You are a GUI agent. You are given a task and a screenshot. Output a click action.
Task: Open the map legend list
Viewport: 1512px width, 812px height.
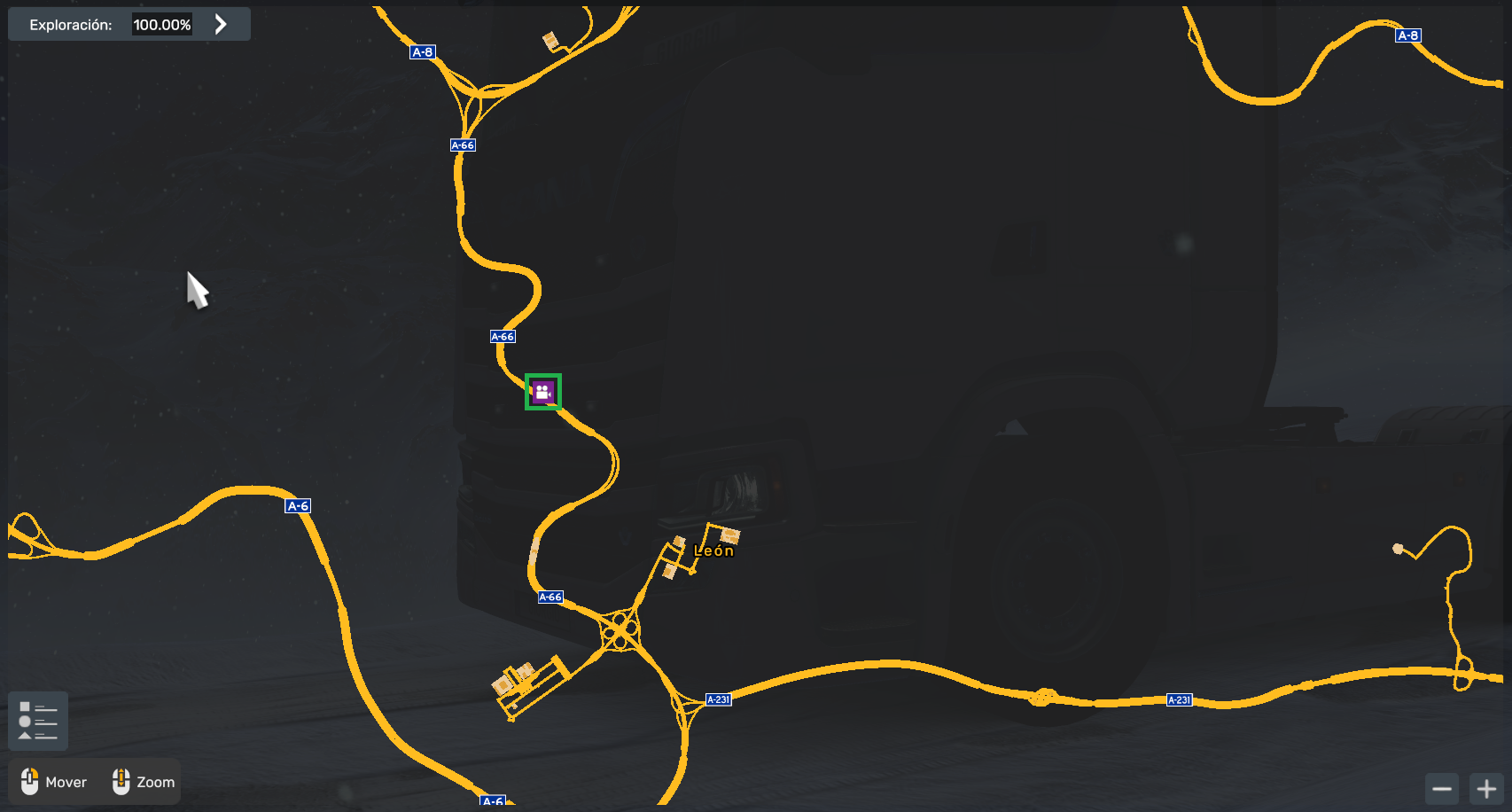(x=38, y=721)
